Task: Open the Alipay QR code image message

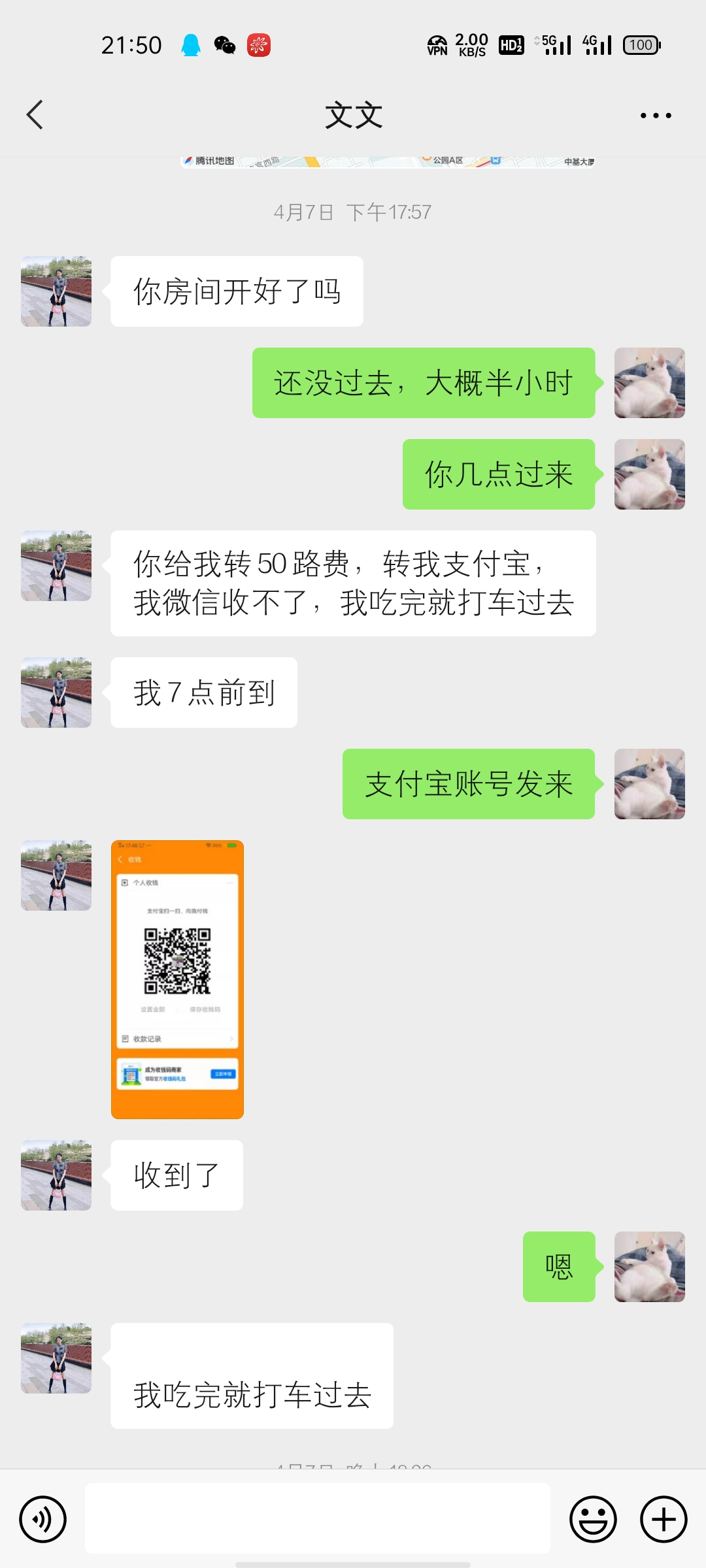Action: (x=177, y=979)
